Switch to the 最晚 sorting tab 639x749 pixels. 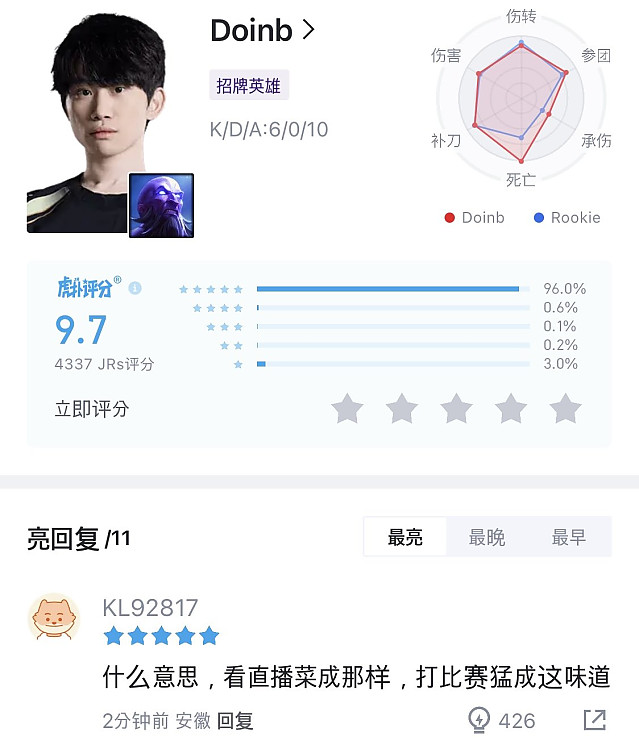[487, 538]
